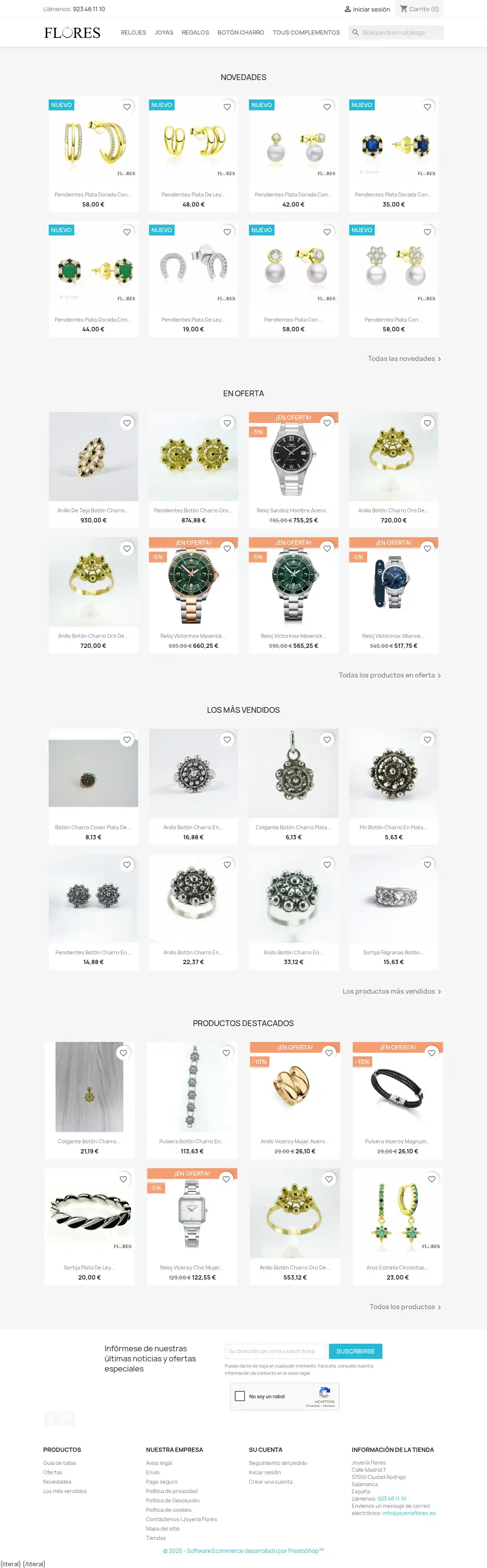Viewport: 487px width, 1568px height.
Task: Open TOUS COMPLEMENTOS category
Action: click(x=306, y=32)
